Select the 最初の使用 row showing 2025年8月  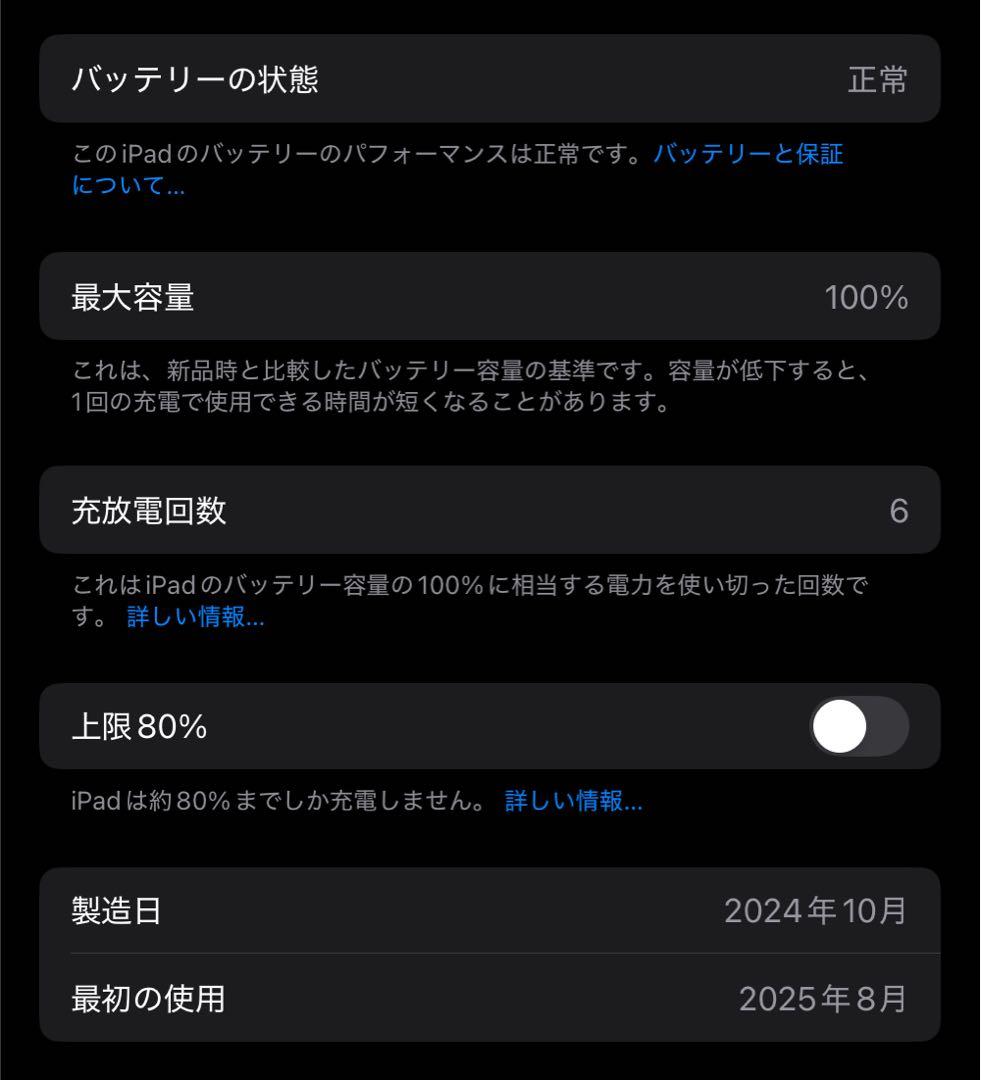[x=490, y=999]
